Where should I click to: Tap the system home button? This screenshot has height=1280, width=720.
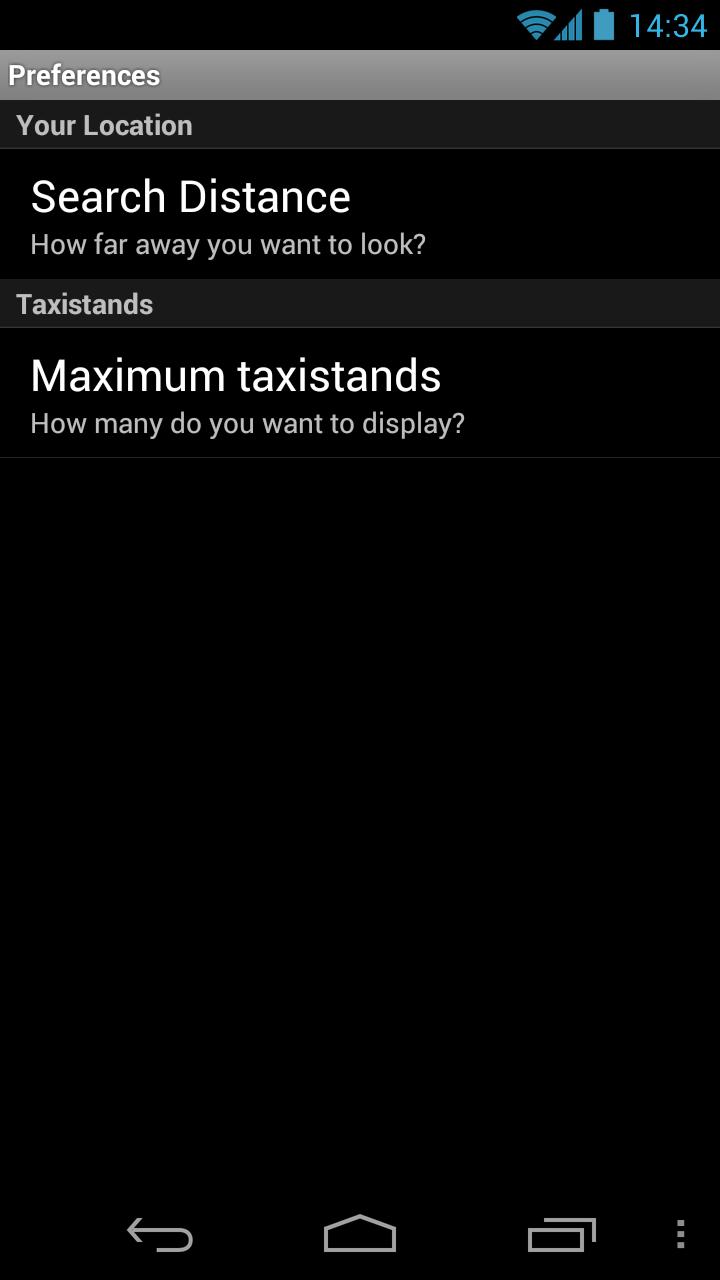point(360,1234)
